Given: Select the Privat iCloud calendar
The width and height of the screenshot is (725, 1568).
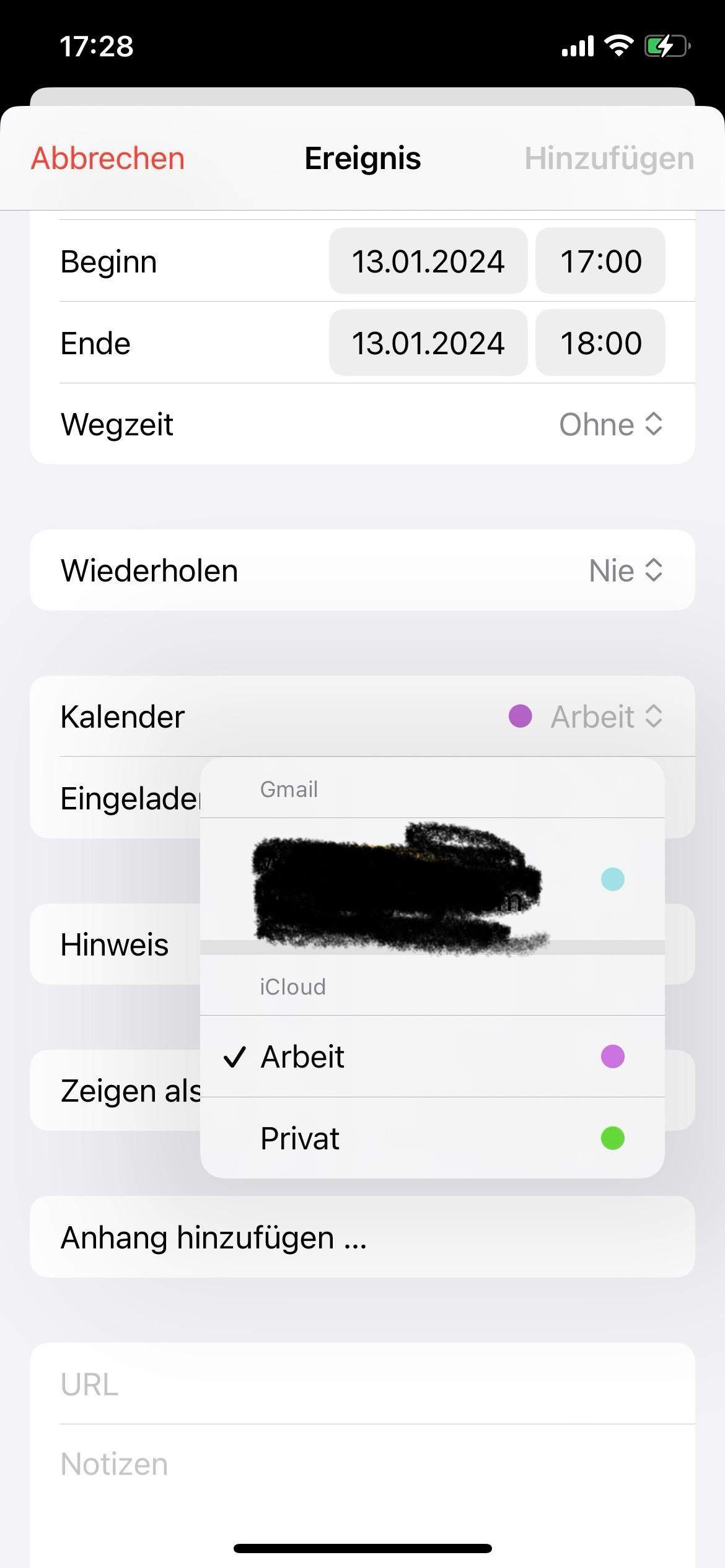Looking at the screenshot, I should pyautogui.click(x=432, y=1138).
